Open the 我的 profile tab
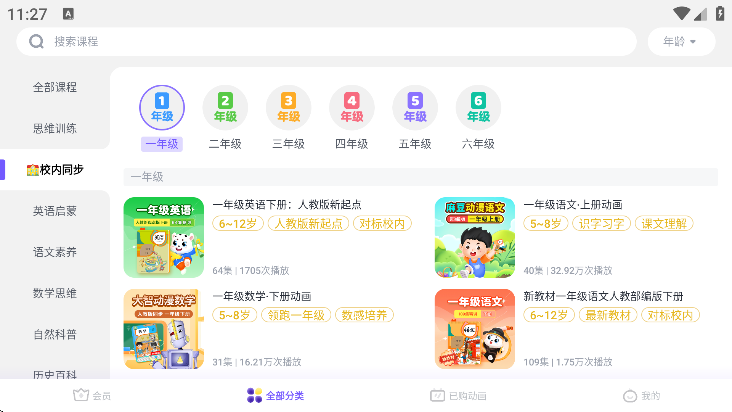 [x=641, y=396]
